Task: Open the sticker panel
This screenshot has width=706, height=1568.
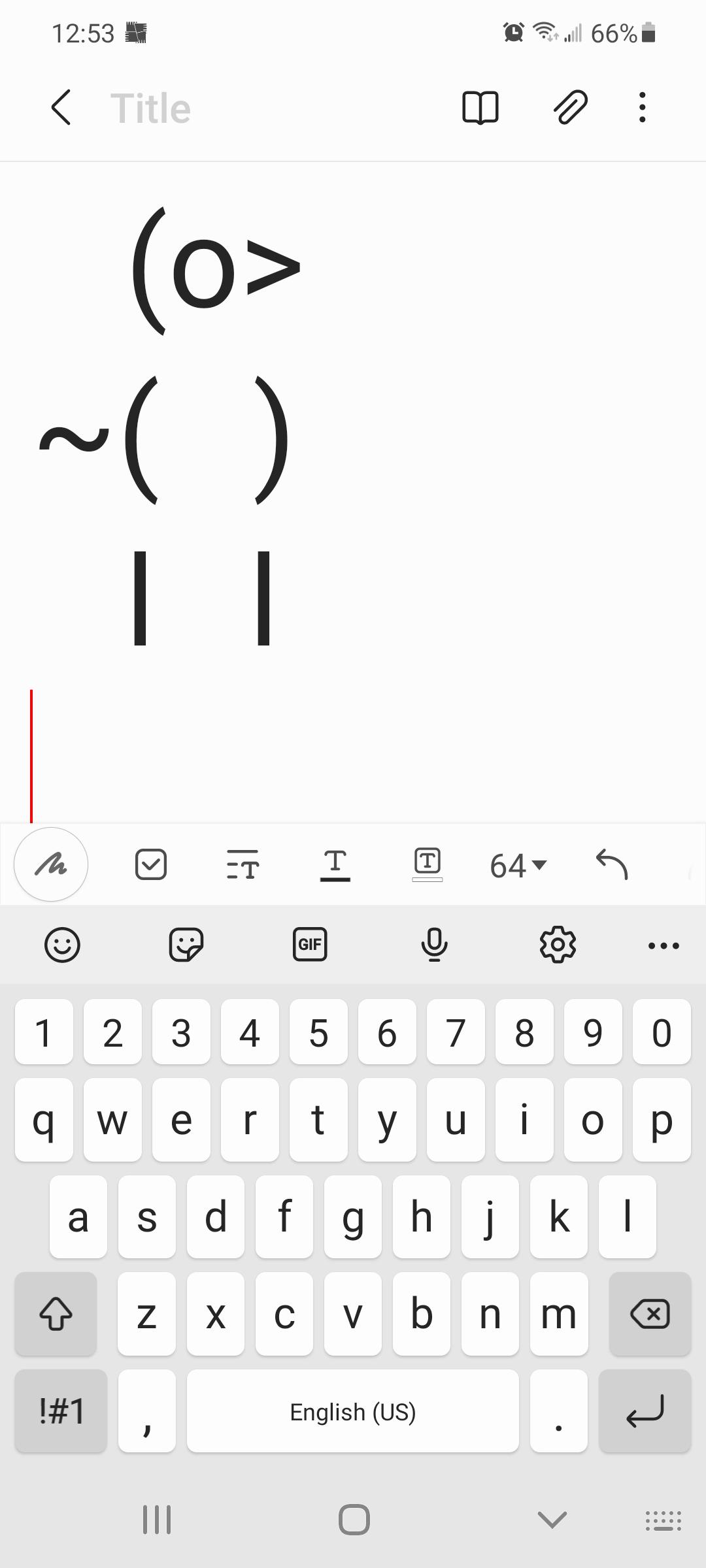Action: [186, 945]
